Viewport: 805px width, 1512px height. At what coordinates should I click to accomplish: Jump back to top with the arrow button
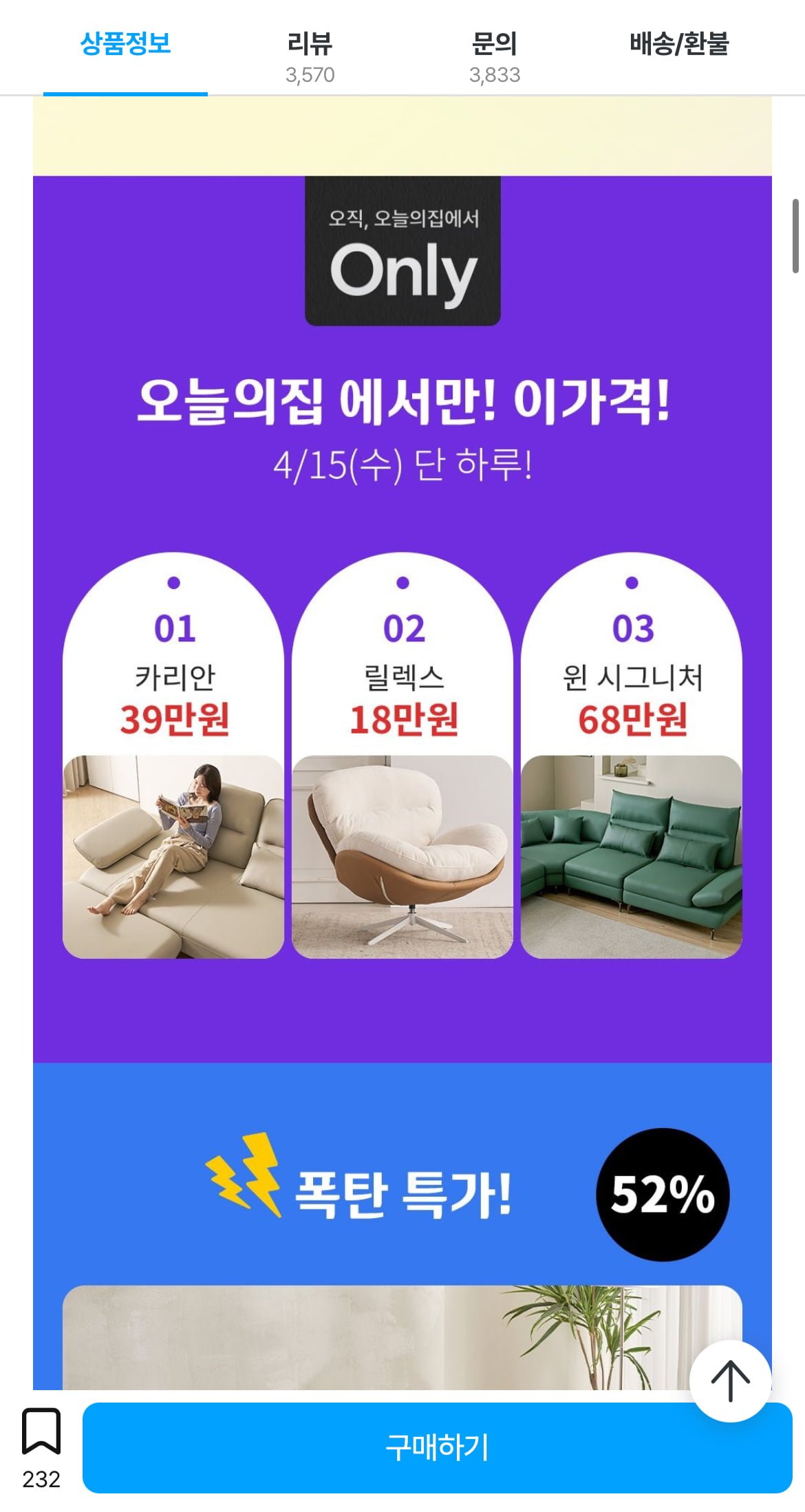point(729,1380)
